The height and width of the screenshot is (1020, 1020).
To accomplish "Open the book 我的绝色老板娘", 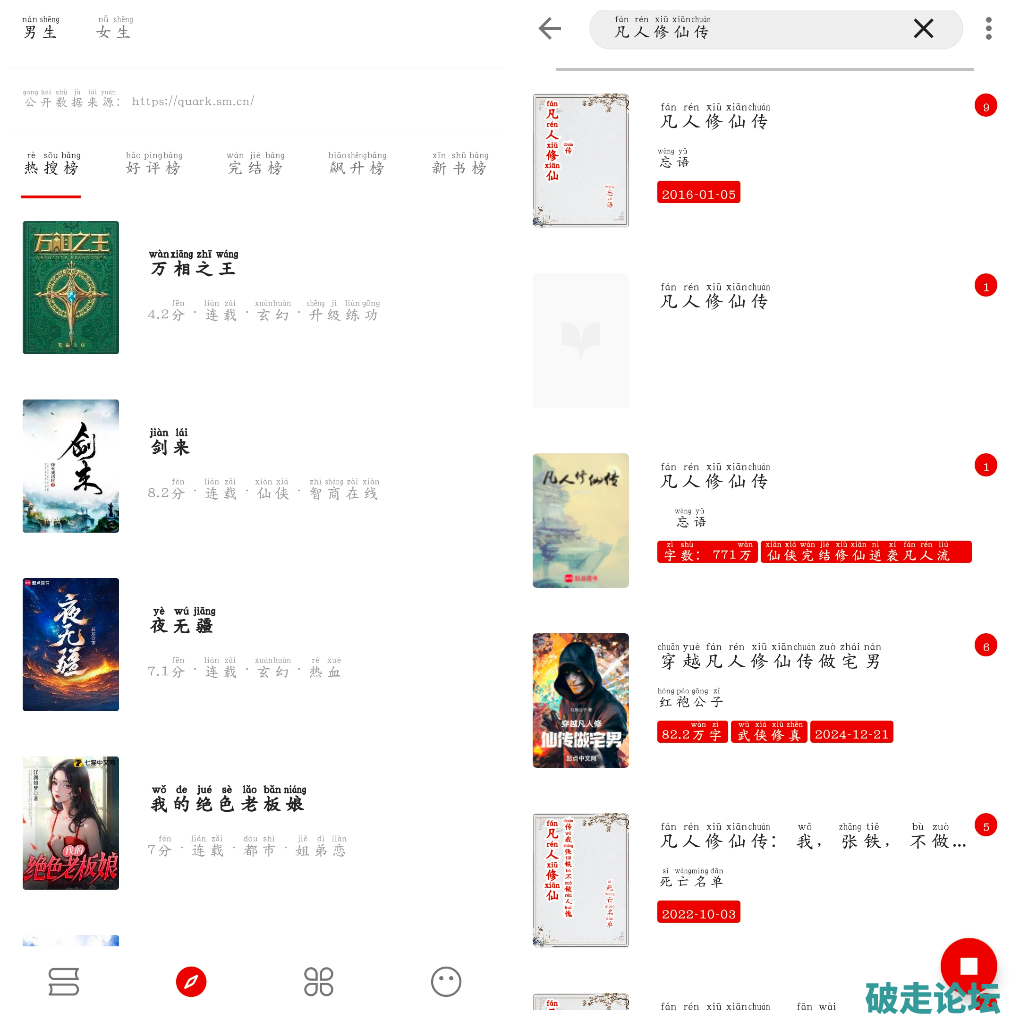I will point(228,803).
